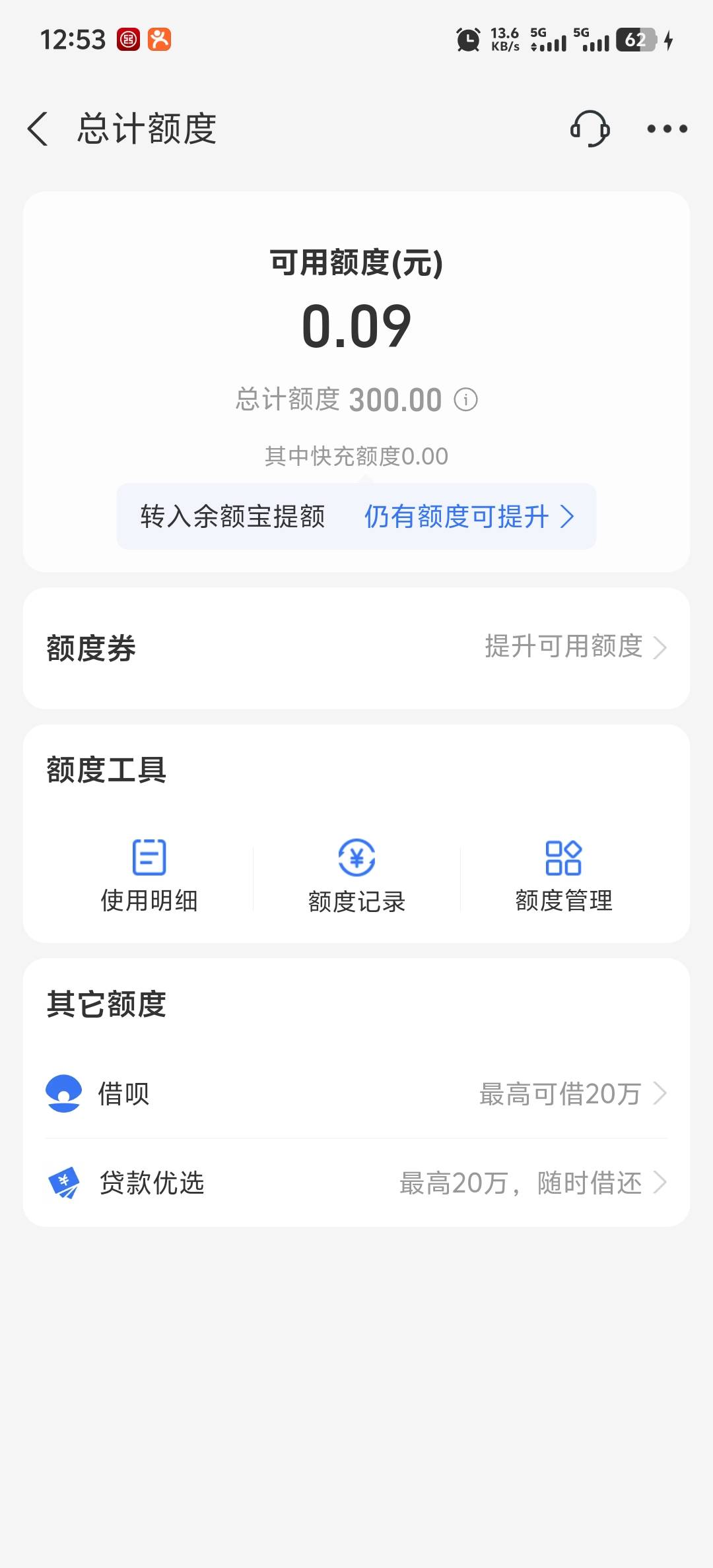713x1568 pixels.
Task: Open 额度券 提升可用额度 row
Action: point(356,648)
